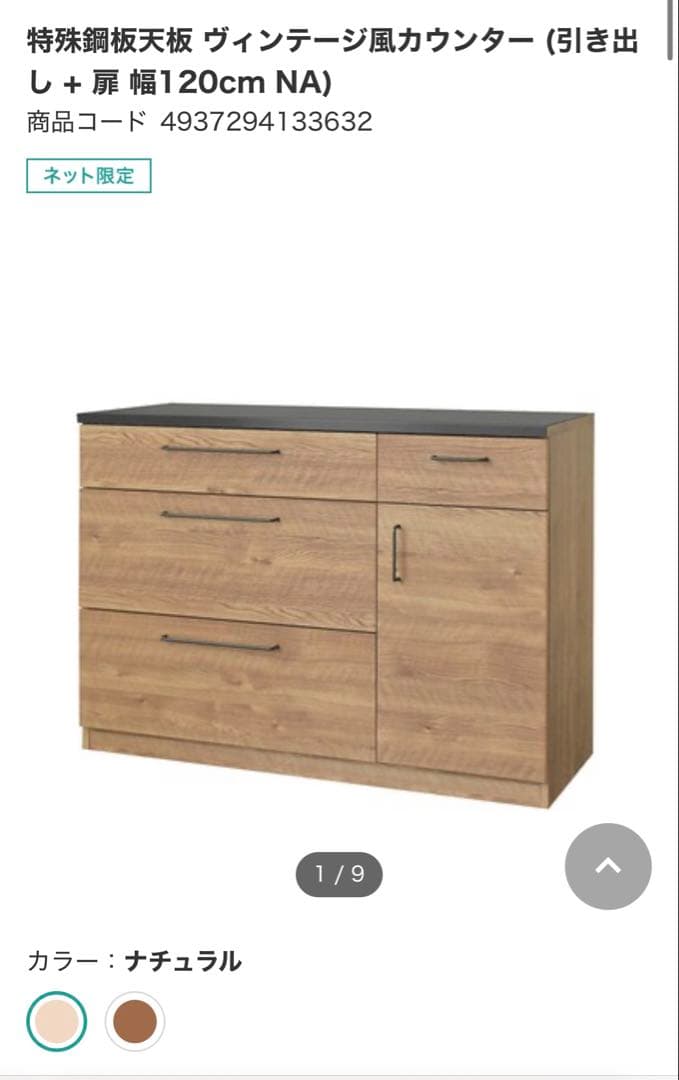679x1080 pixels.
Task: Choose the brown color swatch
Action: click(x=135, y=1021)
